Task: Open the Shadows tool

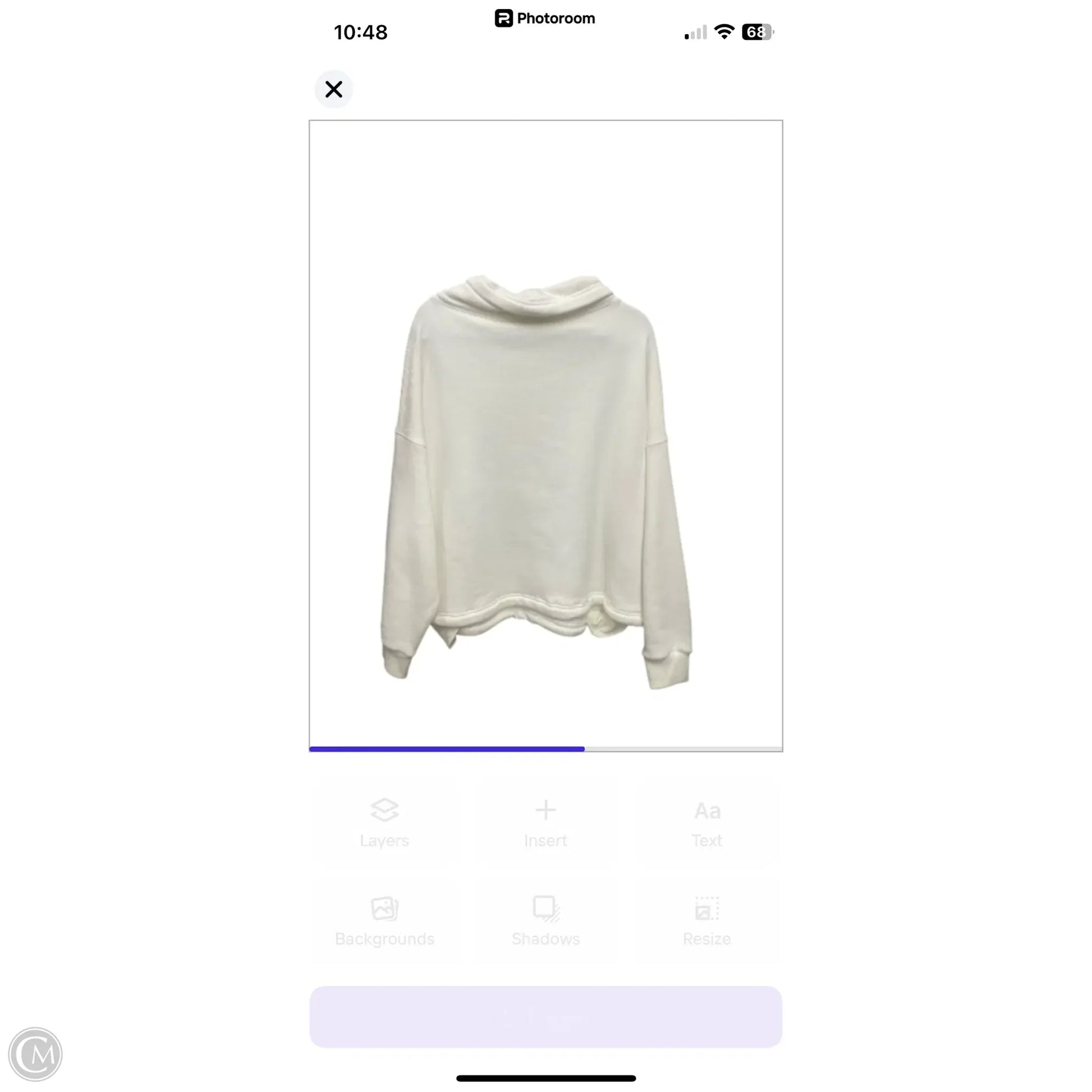Action: point(545,921)
